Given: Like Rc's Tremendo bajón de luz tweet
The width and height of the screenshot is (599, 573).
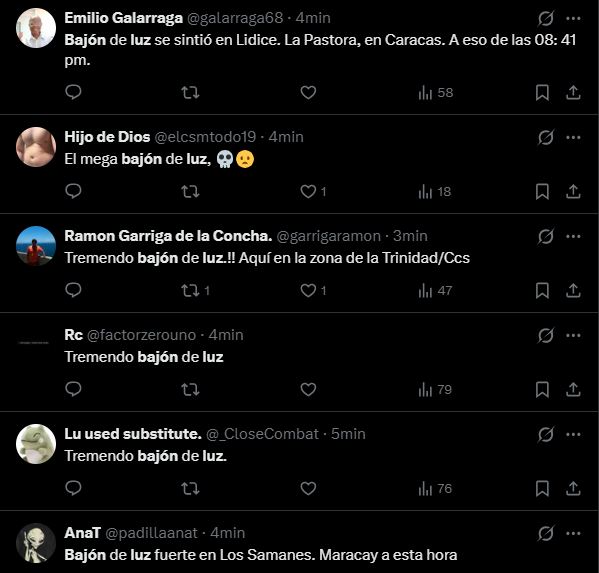Looking at the screenshot, I should click(x=308, y=390).
